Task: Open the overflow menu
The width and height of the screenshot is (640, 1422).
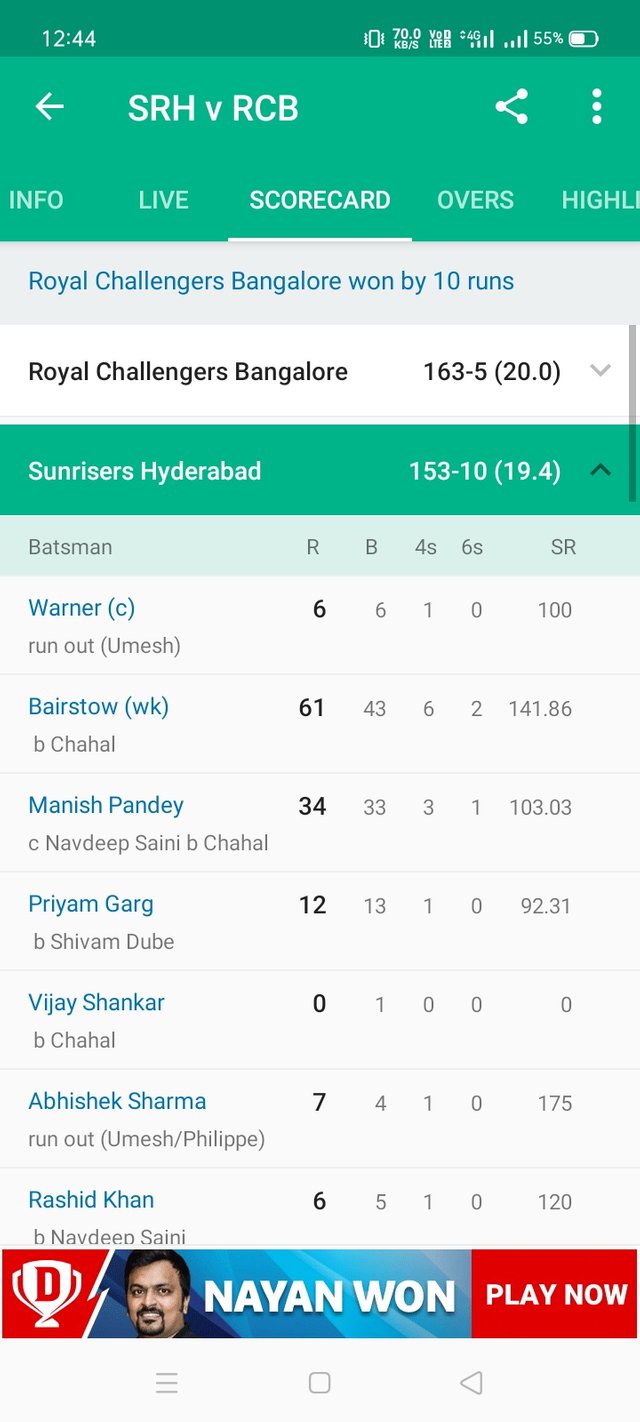Action: (596, 107)
